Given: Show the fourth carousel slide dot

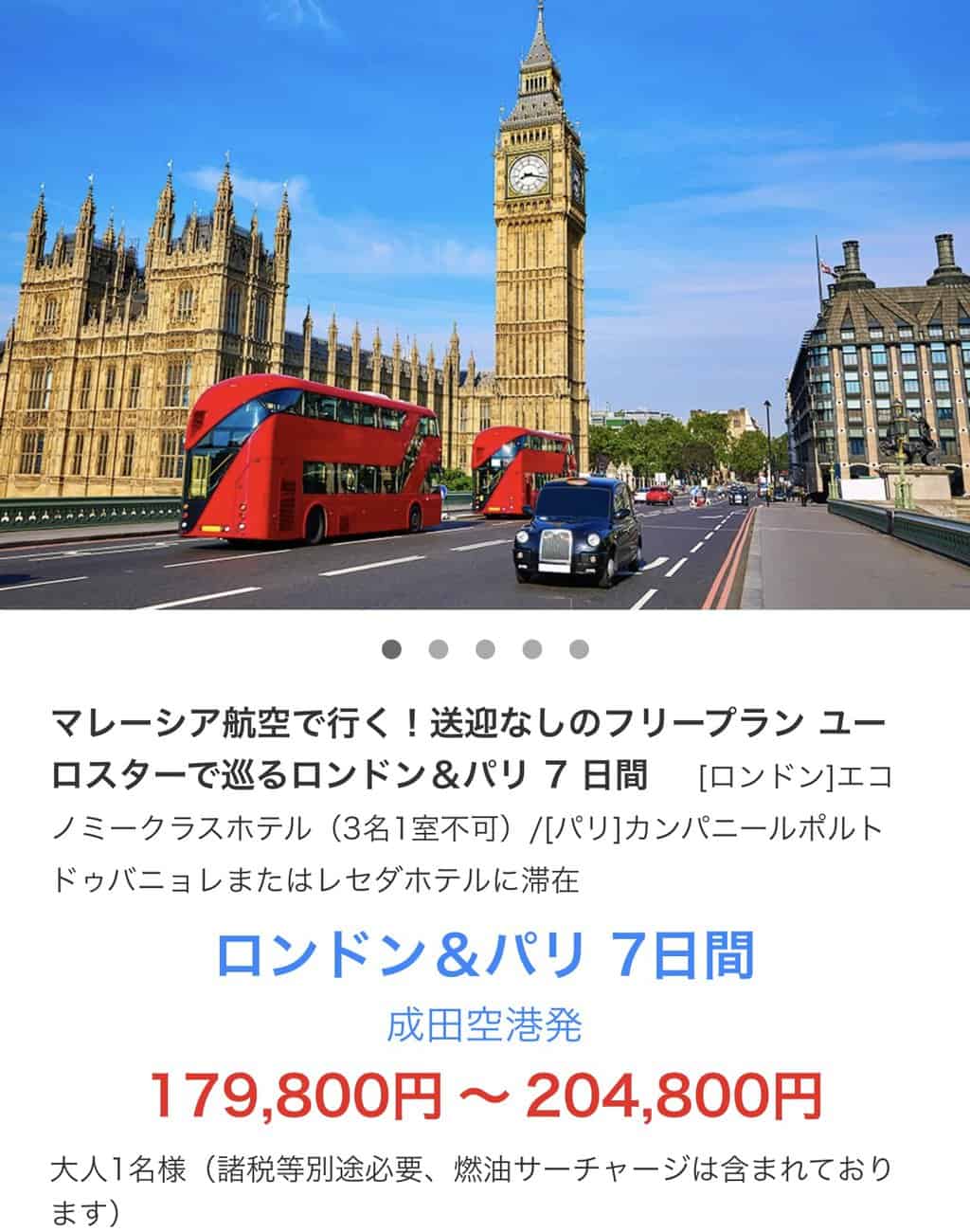Looking at the screenshot, I should click(x=532, y=649).
